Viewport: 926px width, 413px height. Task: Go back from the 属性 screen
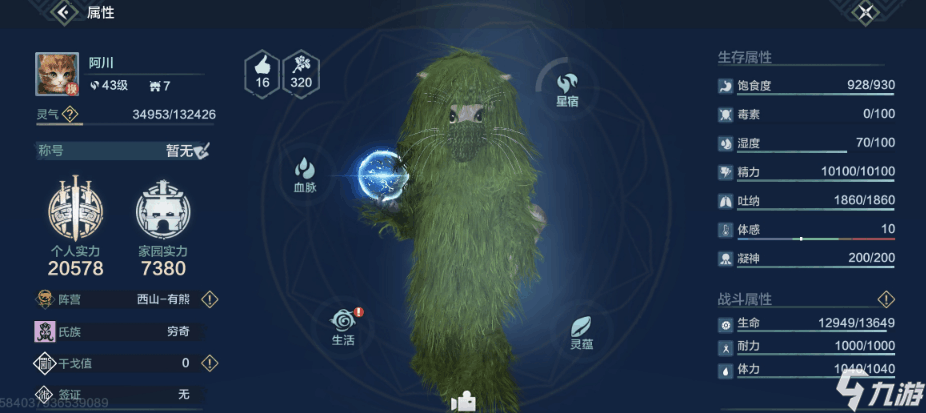pyautogui.click(x=66, y=13)
